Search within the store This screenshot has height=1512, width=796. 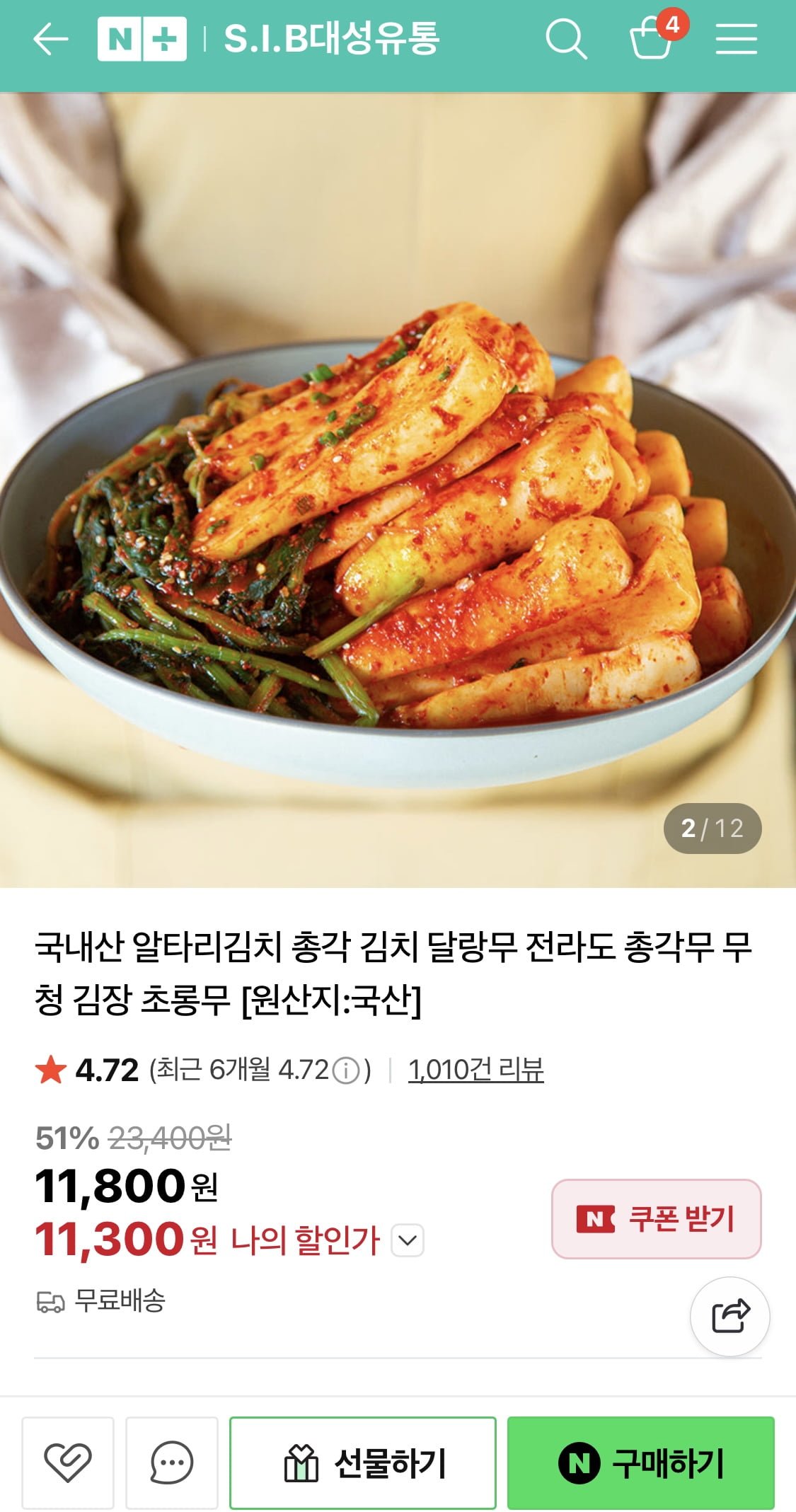pos(566,39)
